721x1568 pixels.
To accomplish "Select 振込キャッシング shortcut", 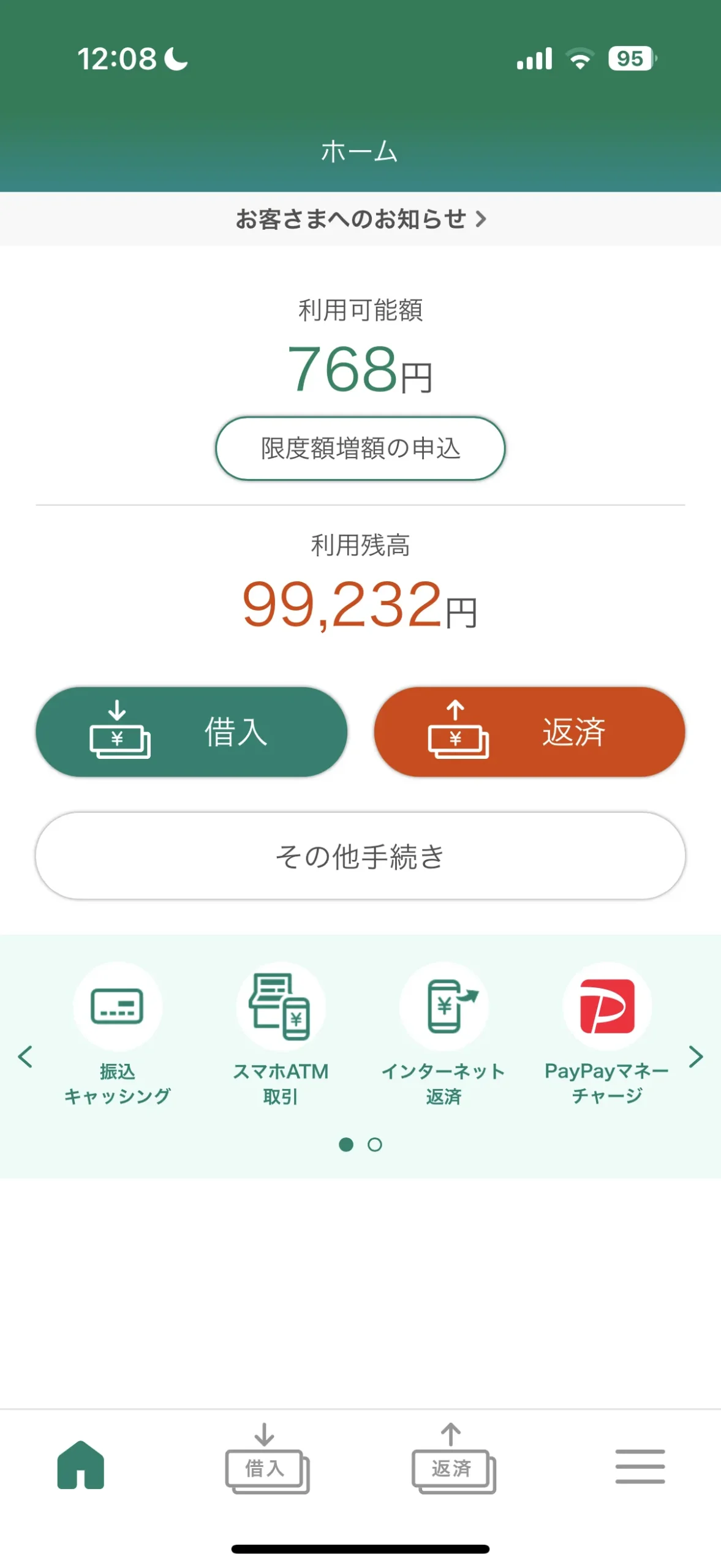I will click(x=117, y=1035).
